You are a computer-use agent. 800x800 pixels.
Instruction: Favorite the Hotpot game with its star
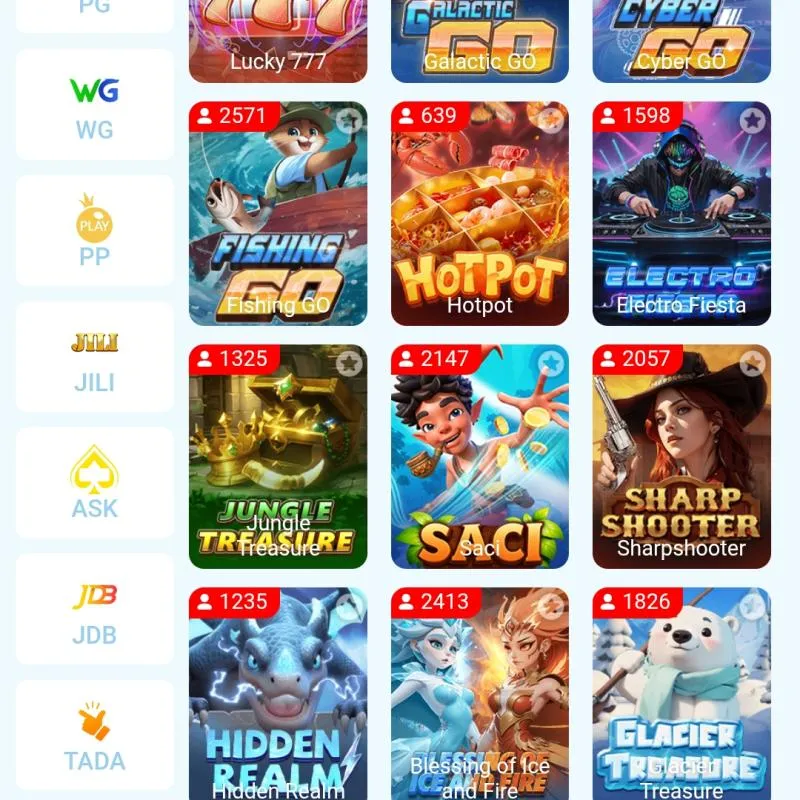551,121
